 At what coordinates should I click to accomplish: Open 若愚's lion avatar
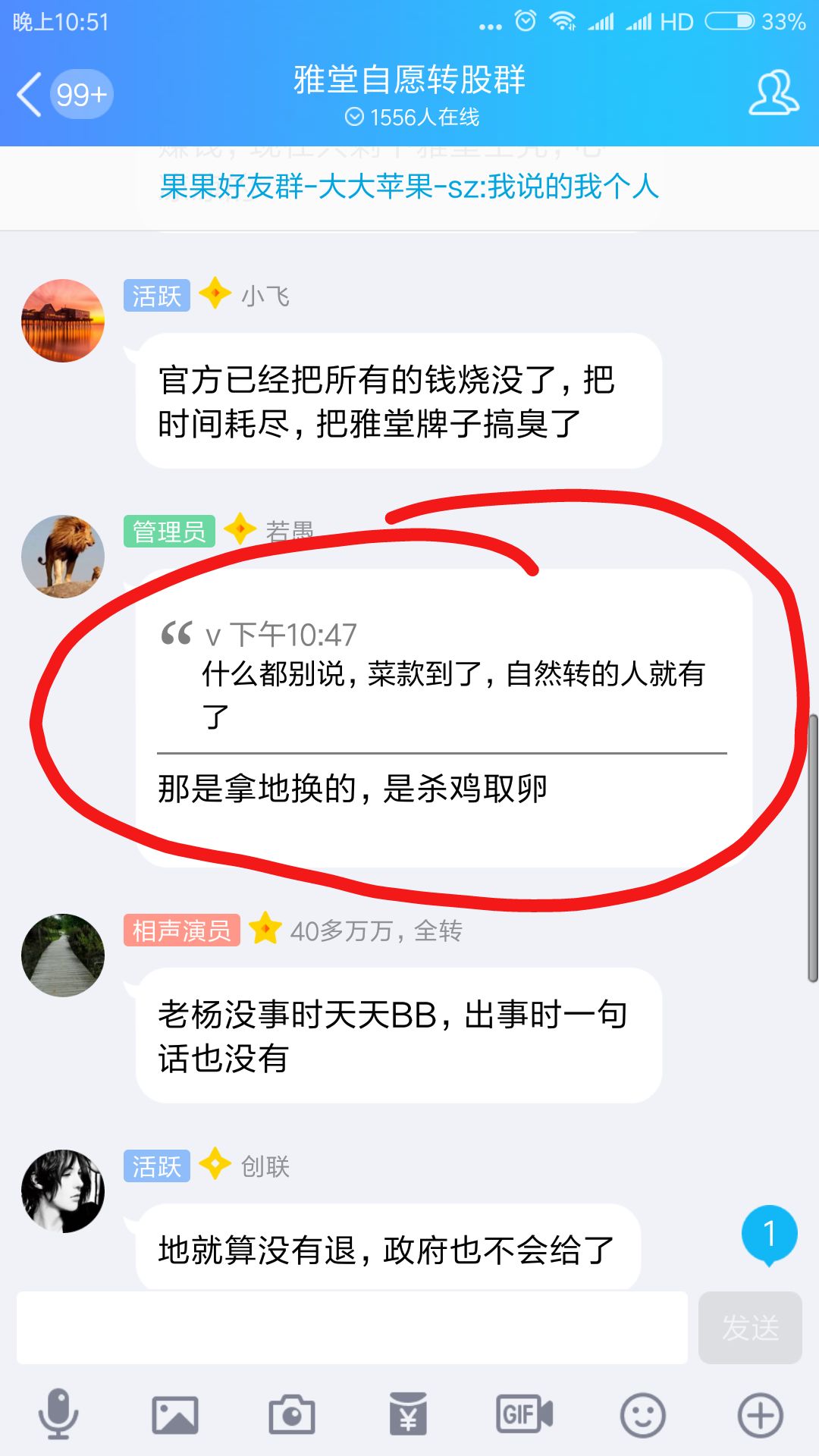tap(63, 557)
